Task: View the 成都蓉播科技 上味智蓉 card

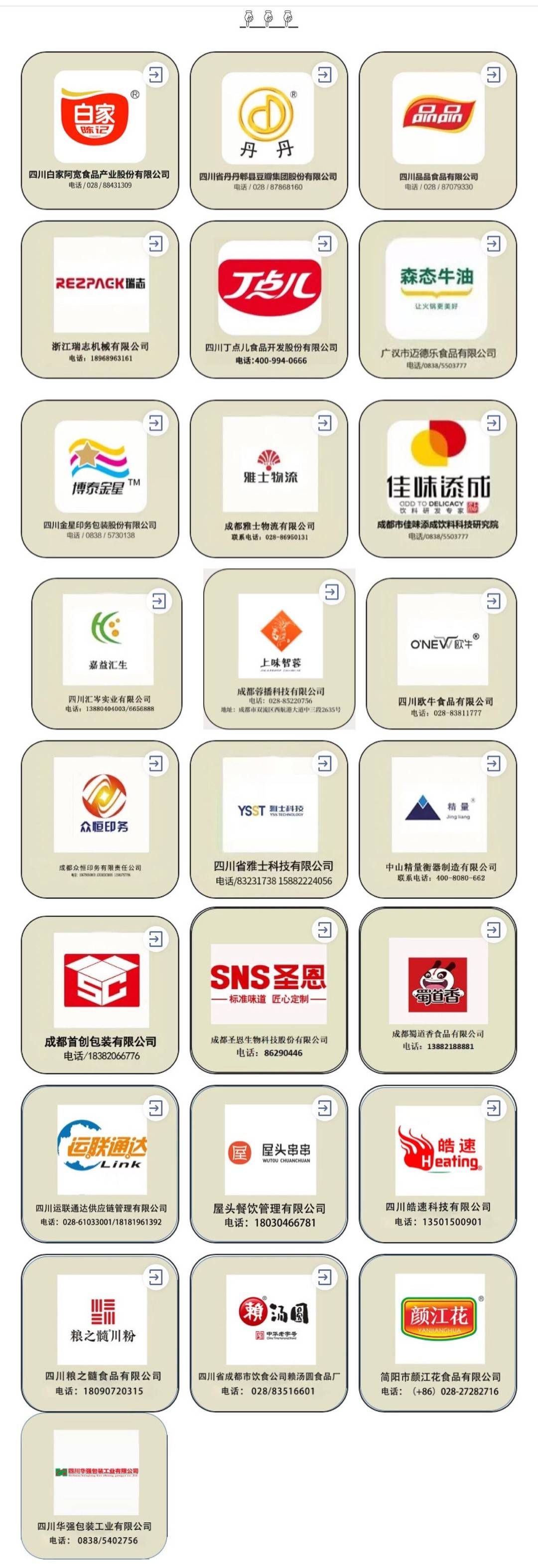Action: pyautogui.click(x=279, y=649)
